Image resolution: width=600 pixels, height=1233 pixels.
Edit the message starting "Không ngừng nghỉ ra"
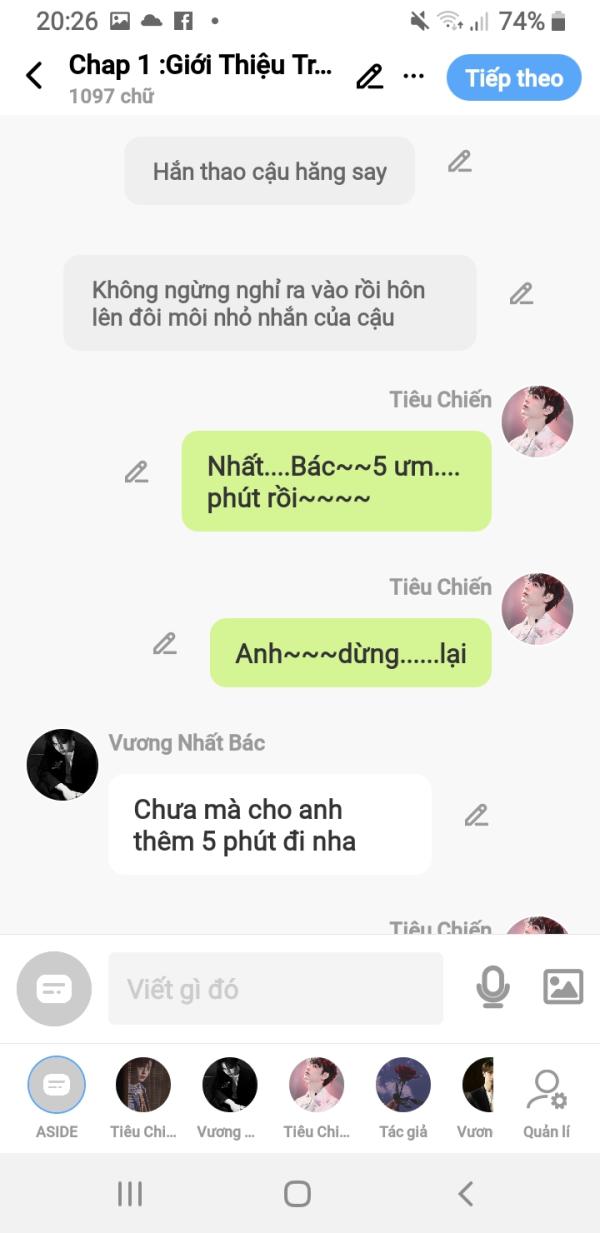pos(521,294)
